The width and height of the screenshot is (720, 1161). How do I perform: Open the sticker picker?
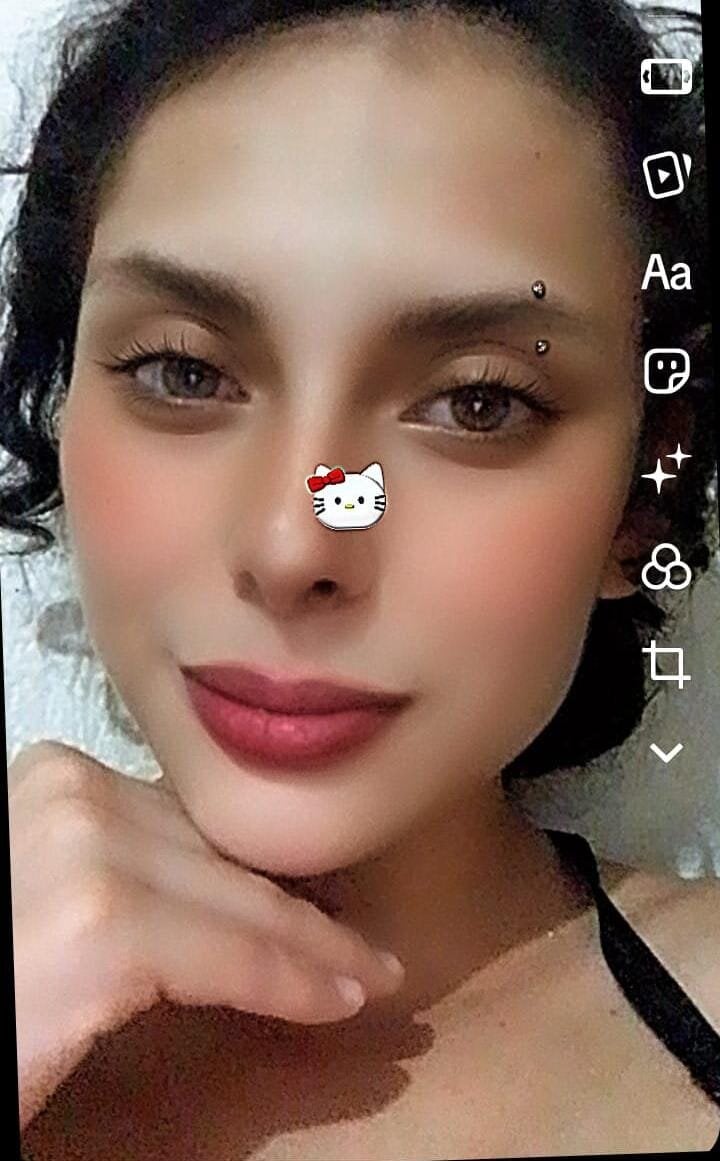tap(666, 371)
